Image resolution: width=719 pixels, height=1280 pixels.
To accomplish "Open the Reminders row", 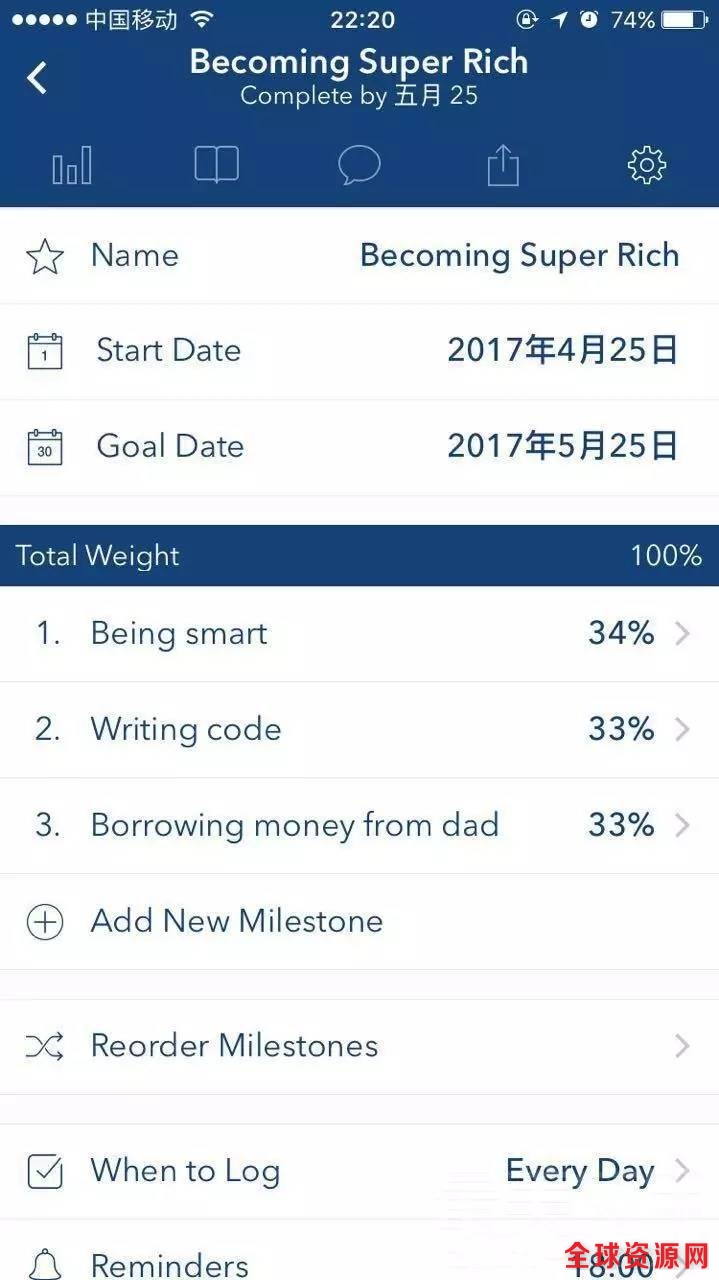I will coord(359,1251).
